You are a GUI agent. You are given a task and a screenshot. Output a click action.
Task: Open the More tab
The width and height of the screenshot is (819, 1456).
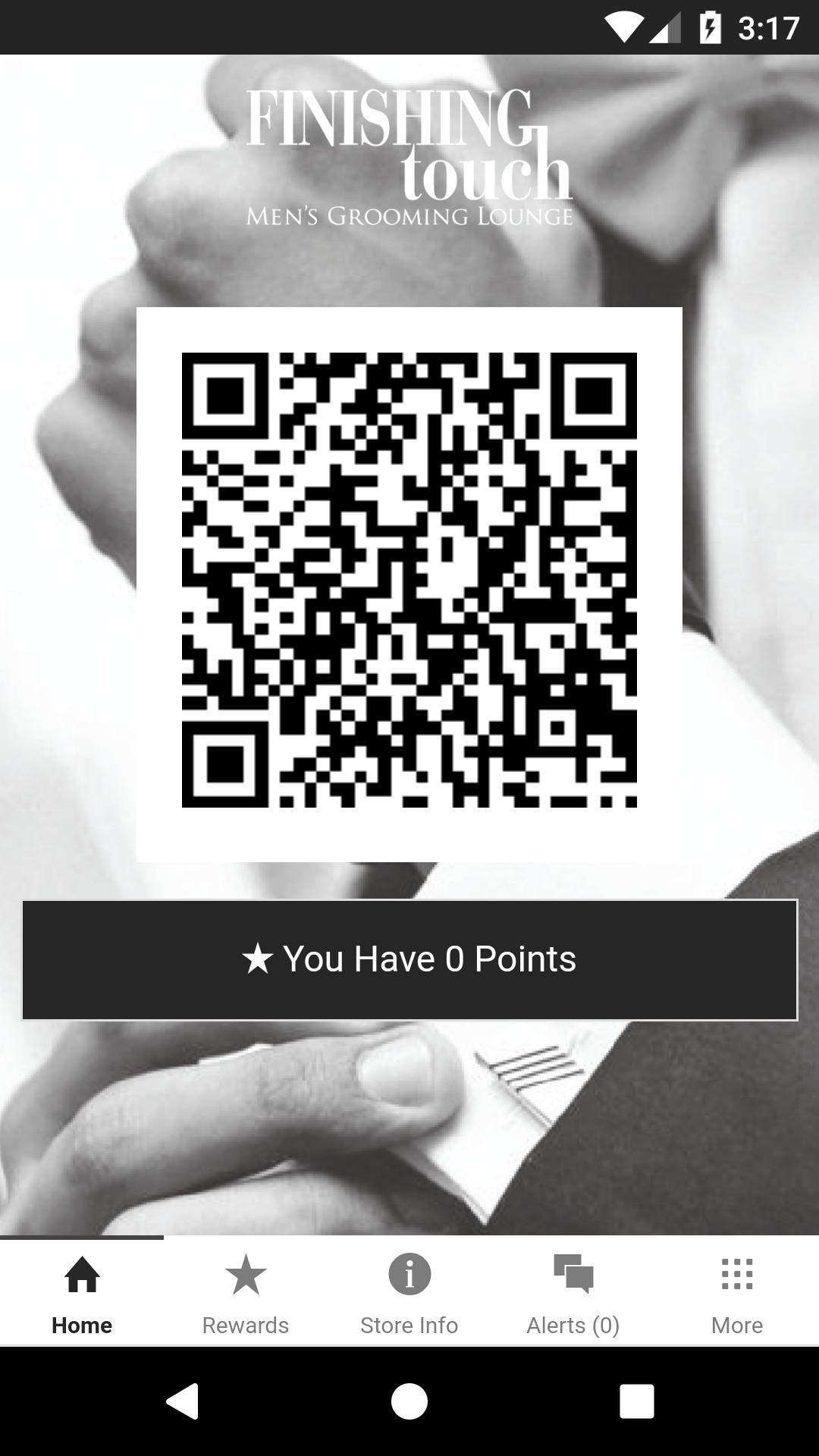point(737,1293)
